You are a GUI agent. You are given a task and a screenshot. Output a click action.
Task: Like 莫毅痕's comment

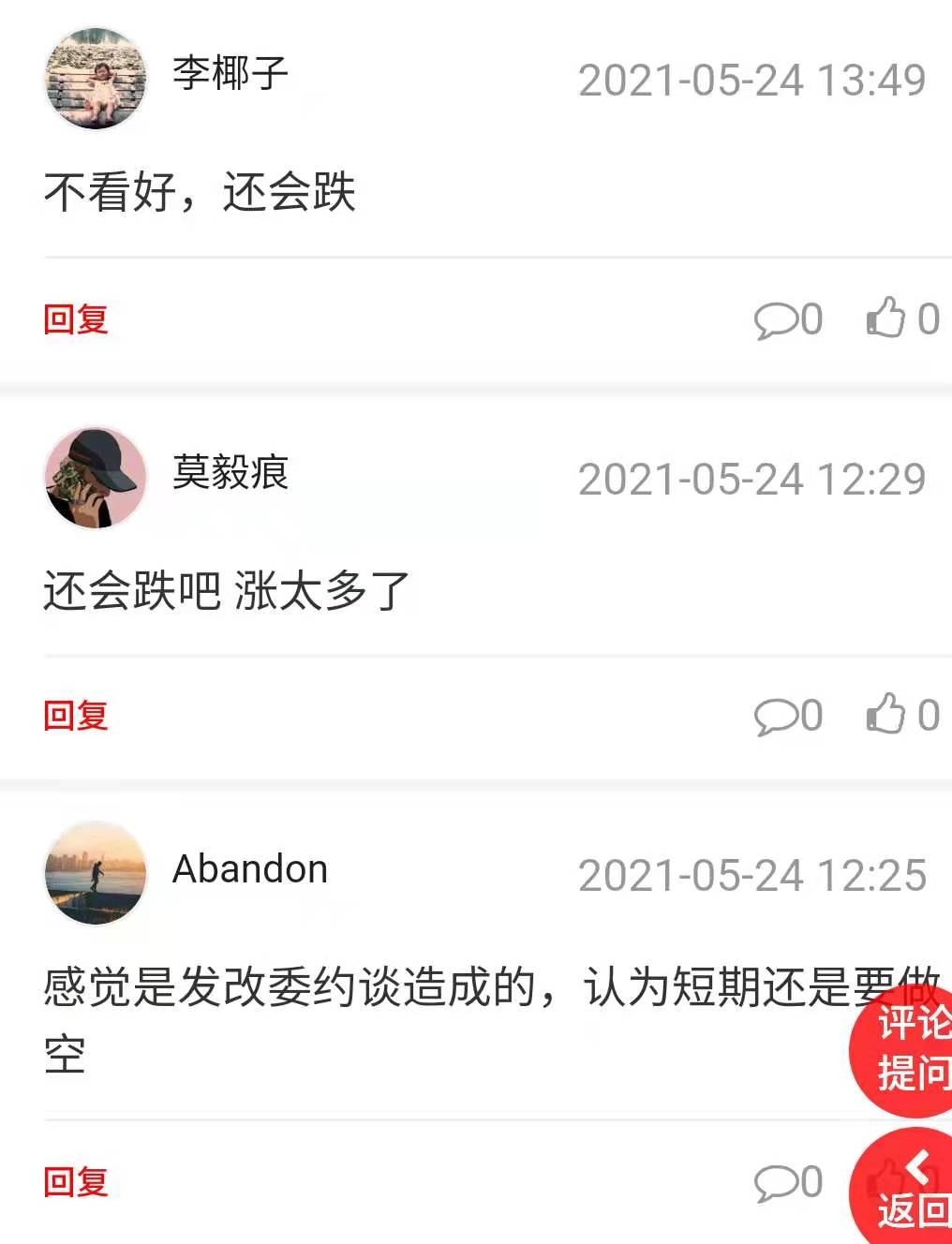901,715
